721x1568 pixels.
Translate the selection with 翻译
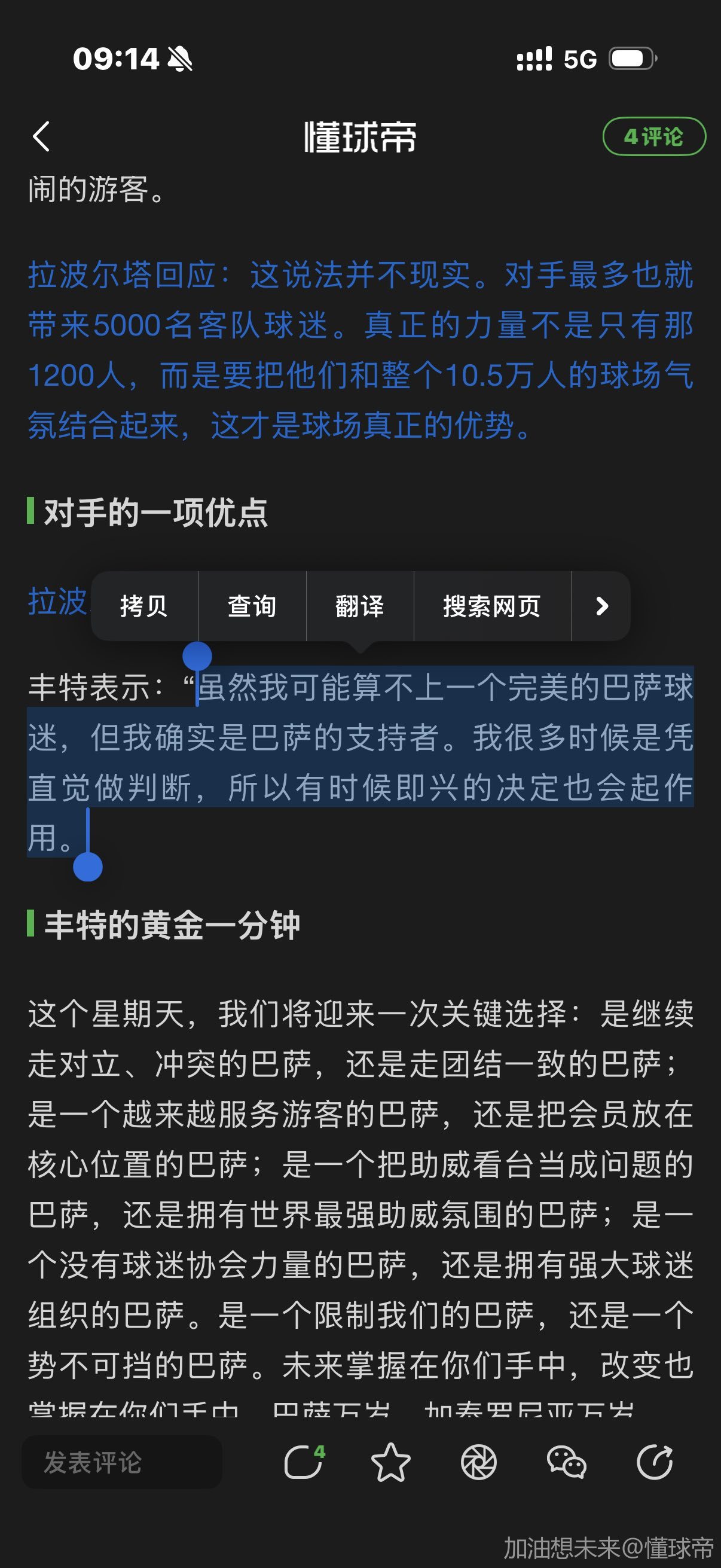(359, 606)
